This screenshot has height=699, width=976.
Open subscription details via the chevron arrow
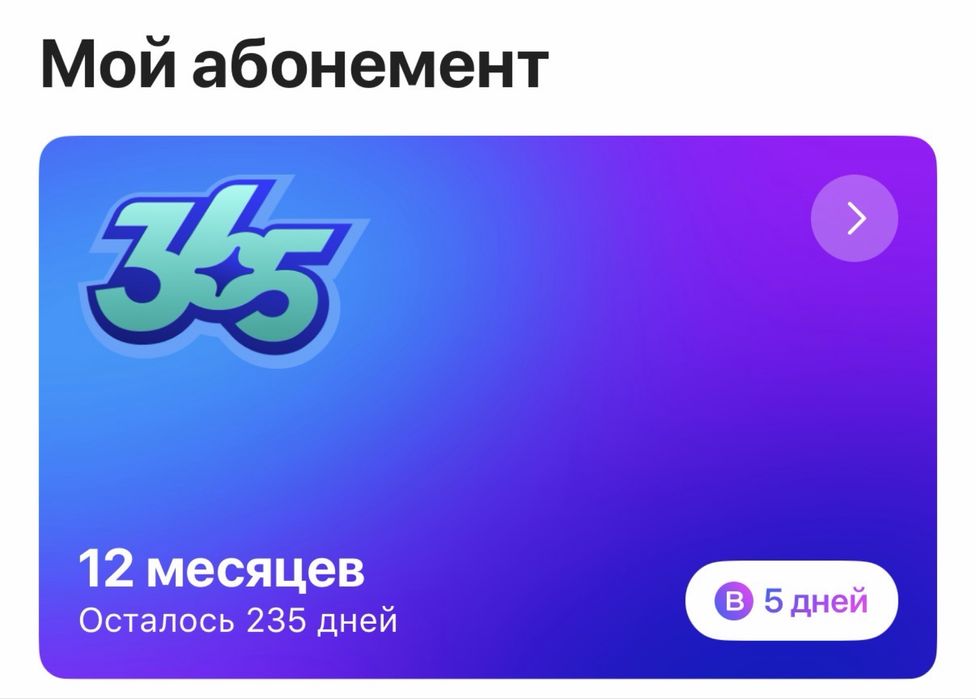[854, 218]
